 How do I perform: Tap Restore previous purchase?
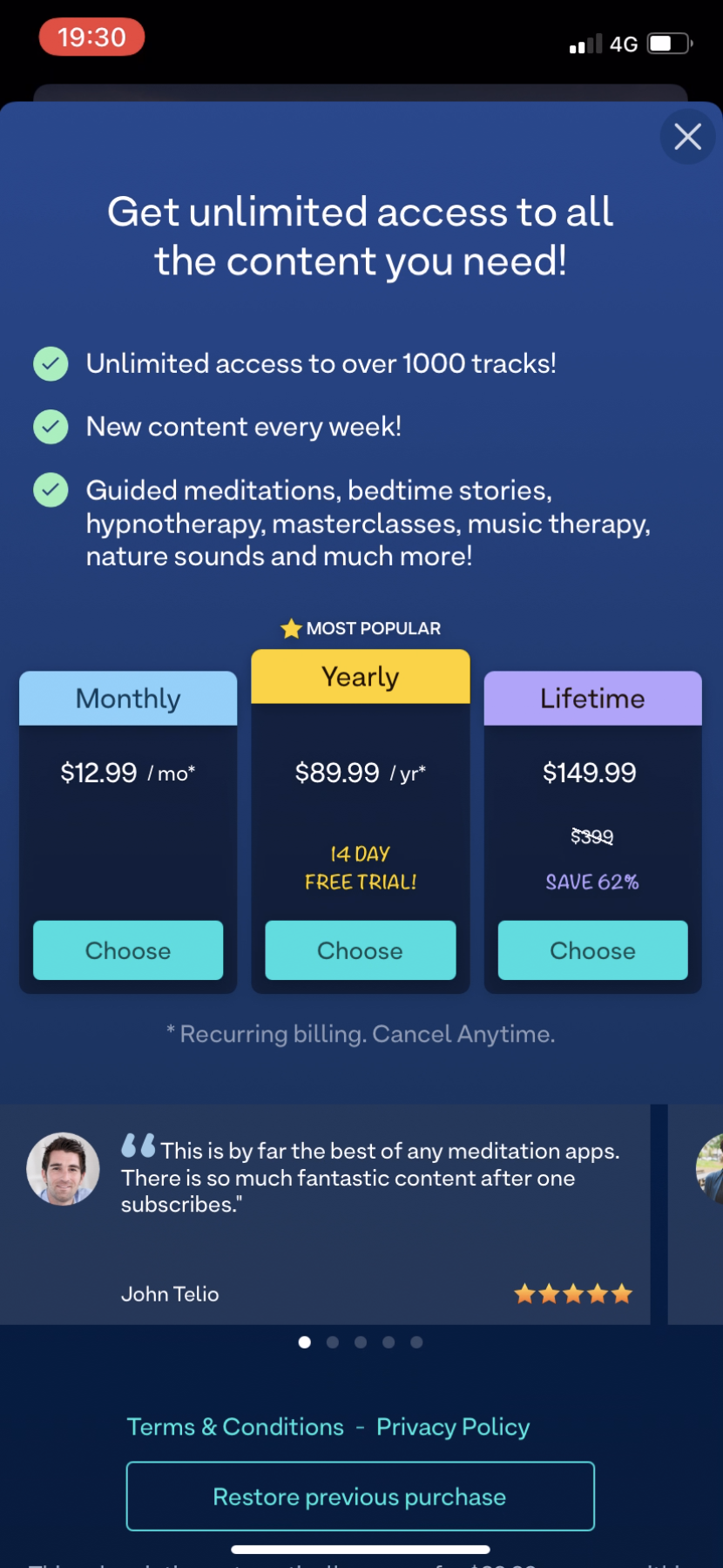[360, 1497]
